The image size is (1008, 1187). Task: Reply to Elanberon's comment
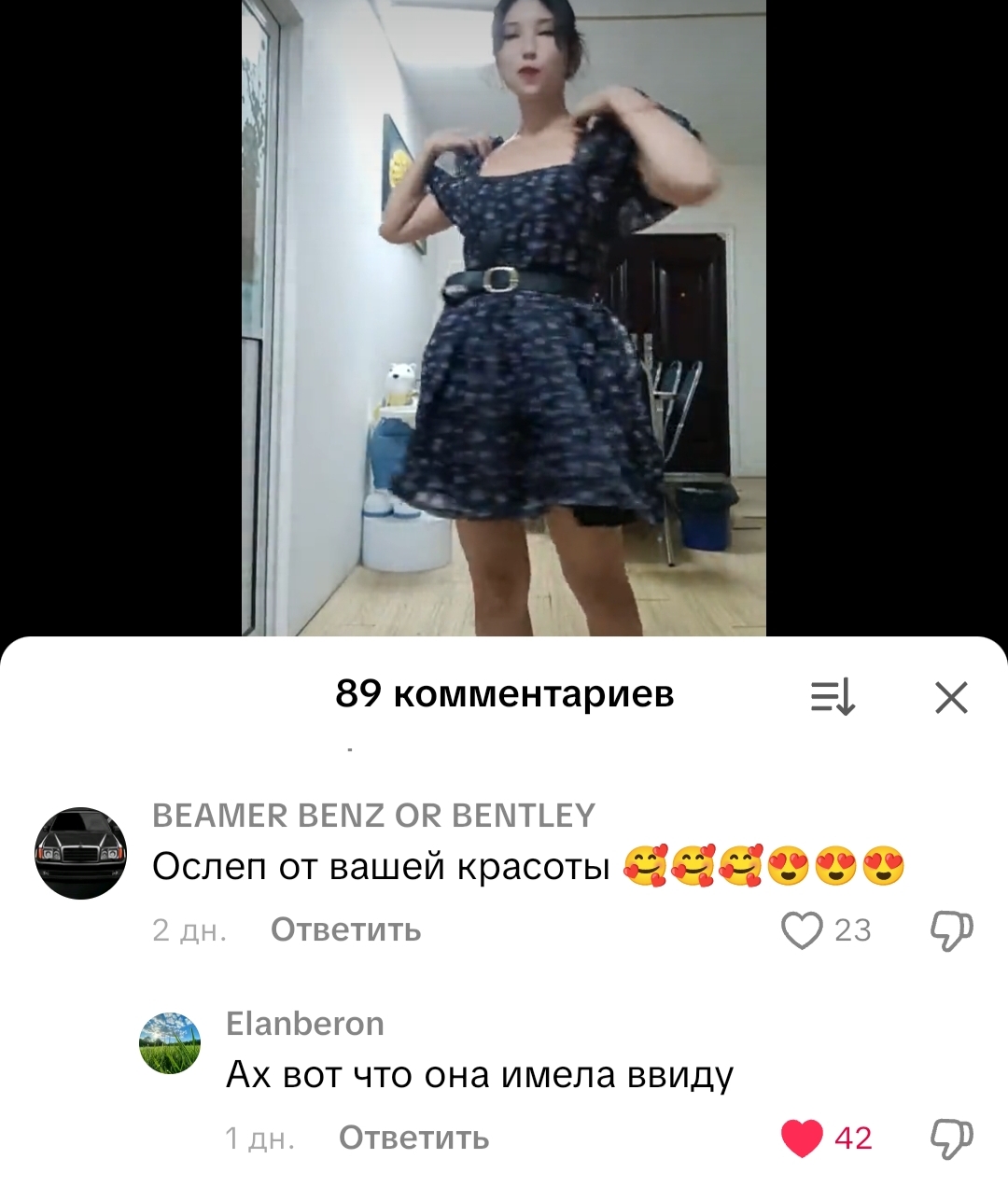tap(413, 1138)
